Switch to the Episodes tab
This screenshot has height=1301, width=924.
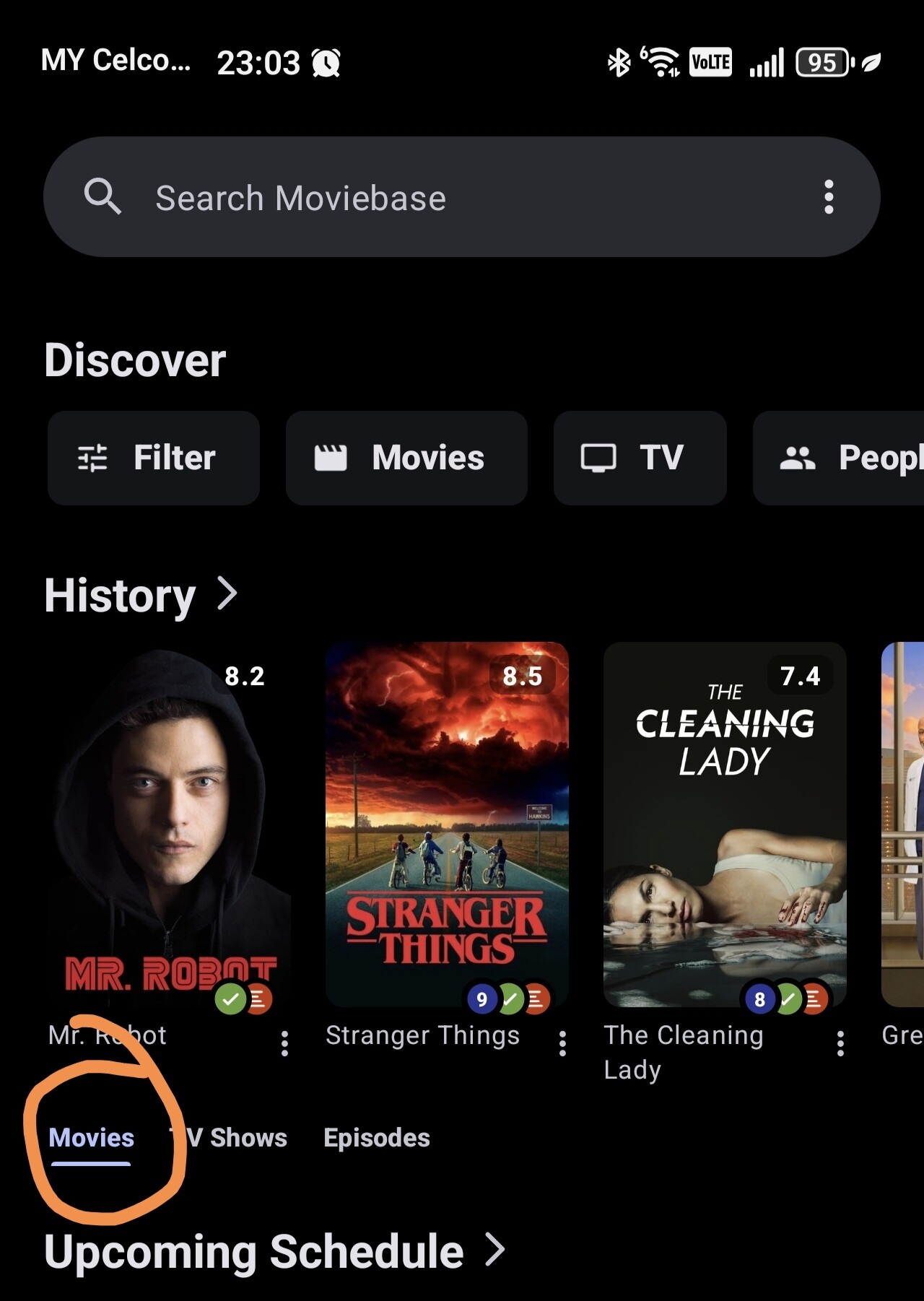pos(376,1138)
